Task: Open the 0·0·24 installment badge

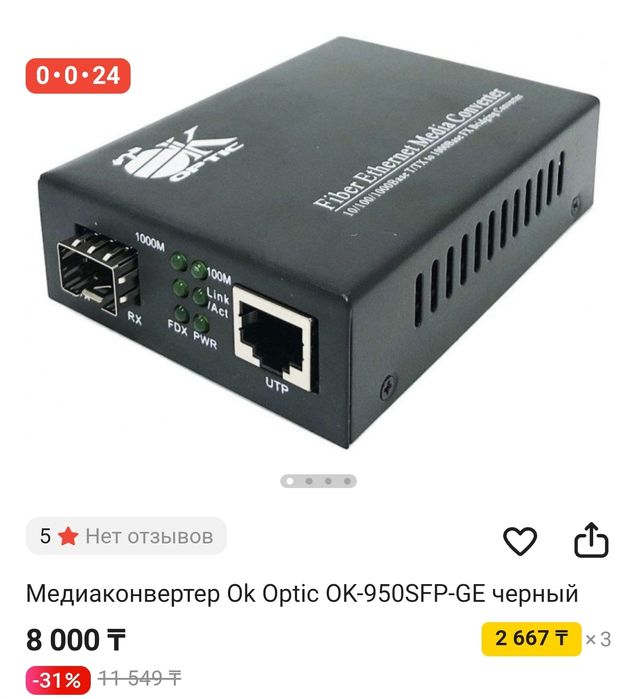Action: click(x=78, y=75)
